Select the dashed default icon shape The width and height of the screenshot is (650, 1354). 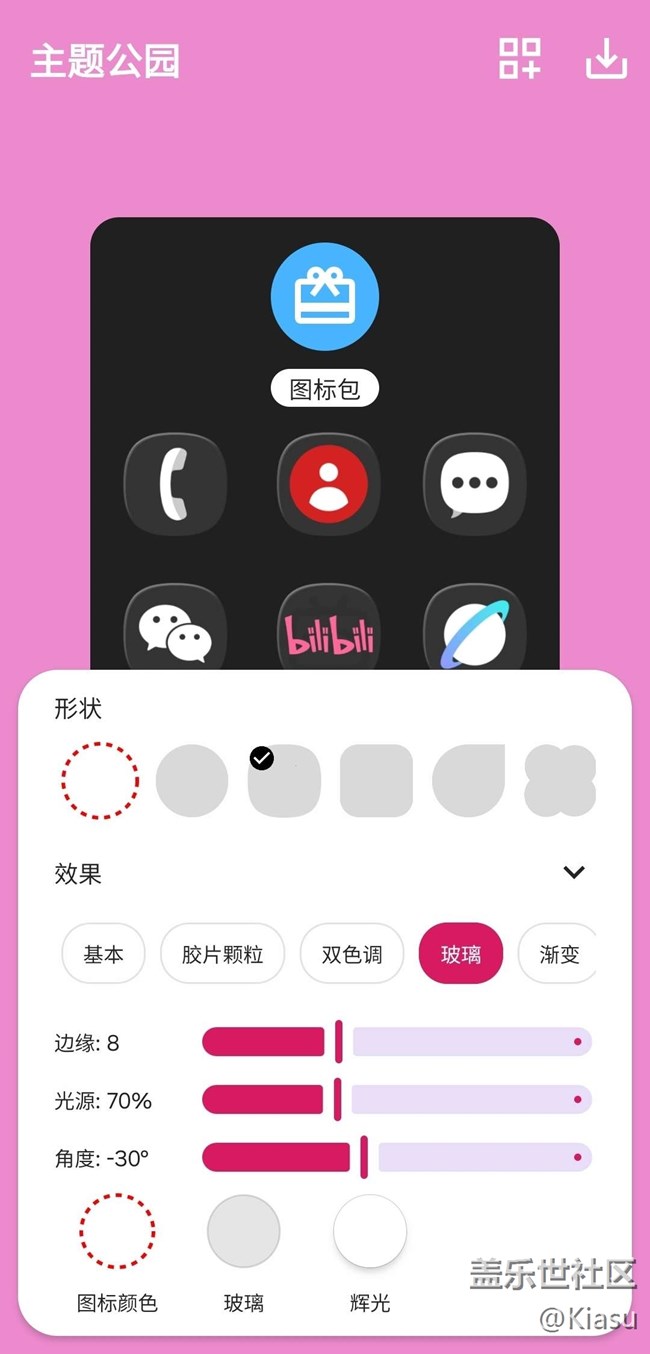(x=100, y=781)
